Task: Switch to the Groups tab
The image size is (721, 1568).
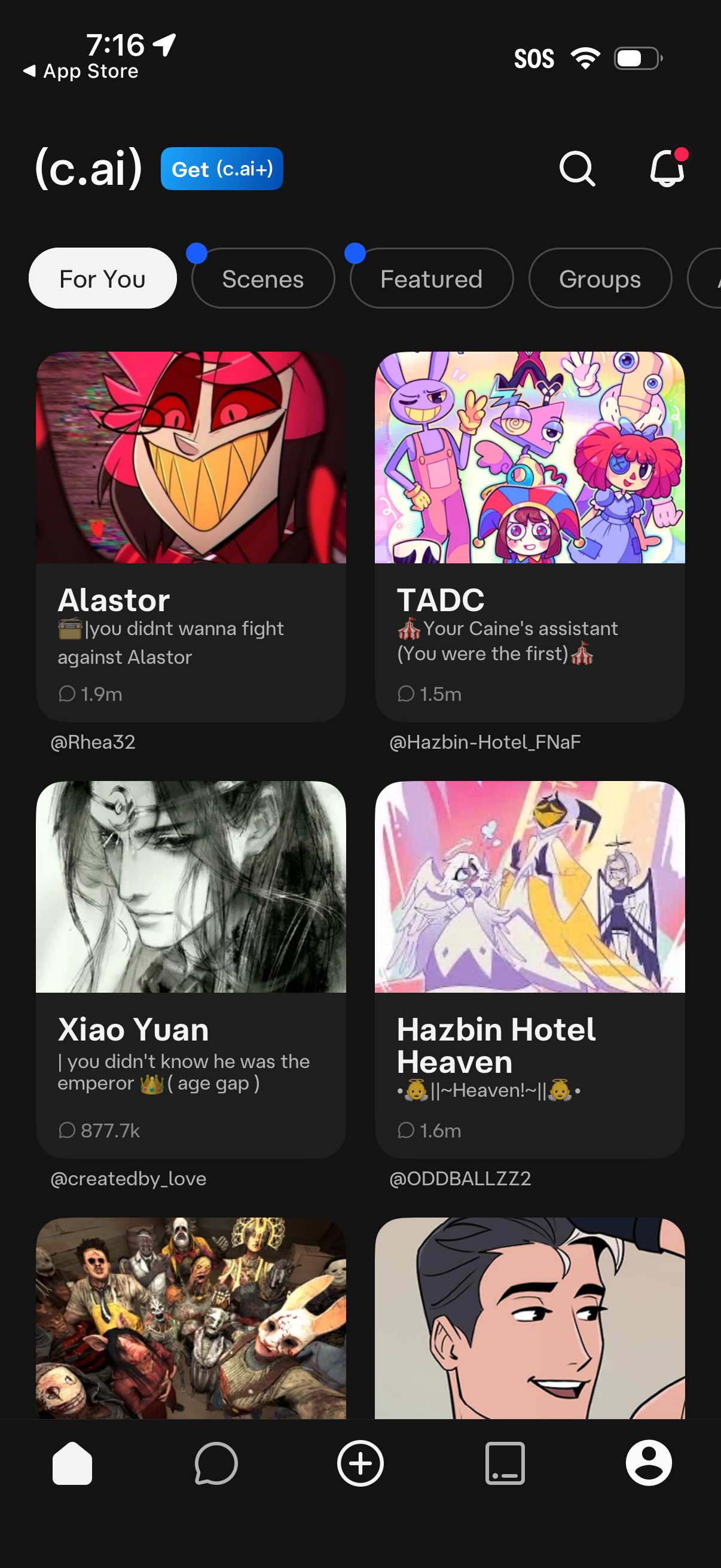Action: click(x=599, y=279)
